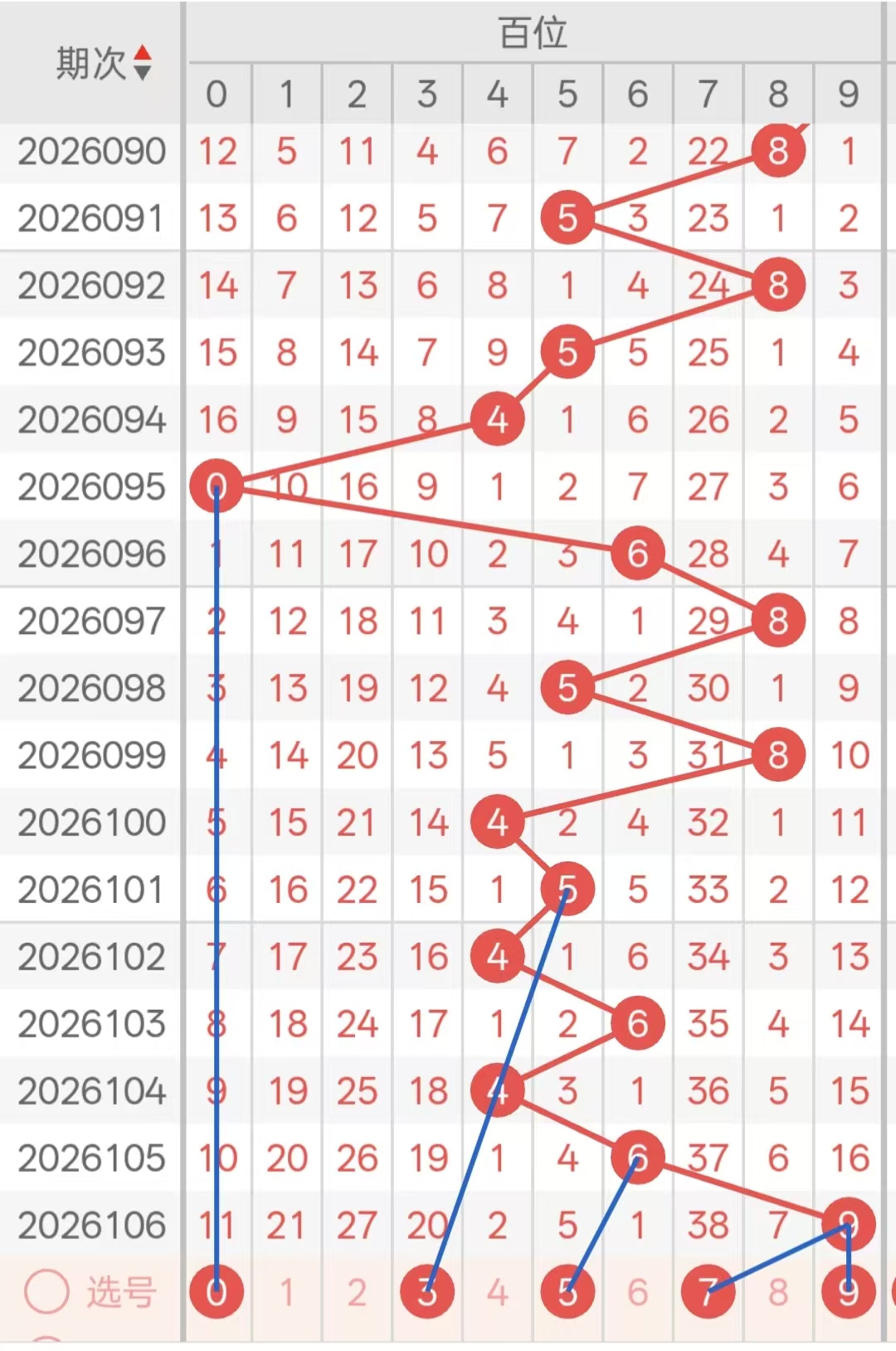Deselect number 5 in the 选号 row
Screen dimensions: 896x1351
567,1292
